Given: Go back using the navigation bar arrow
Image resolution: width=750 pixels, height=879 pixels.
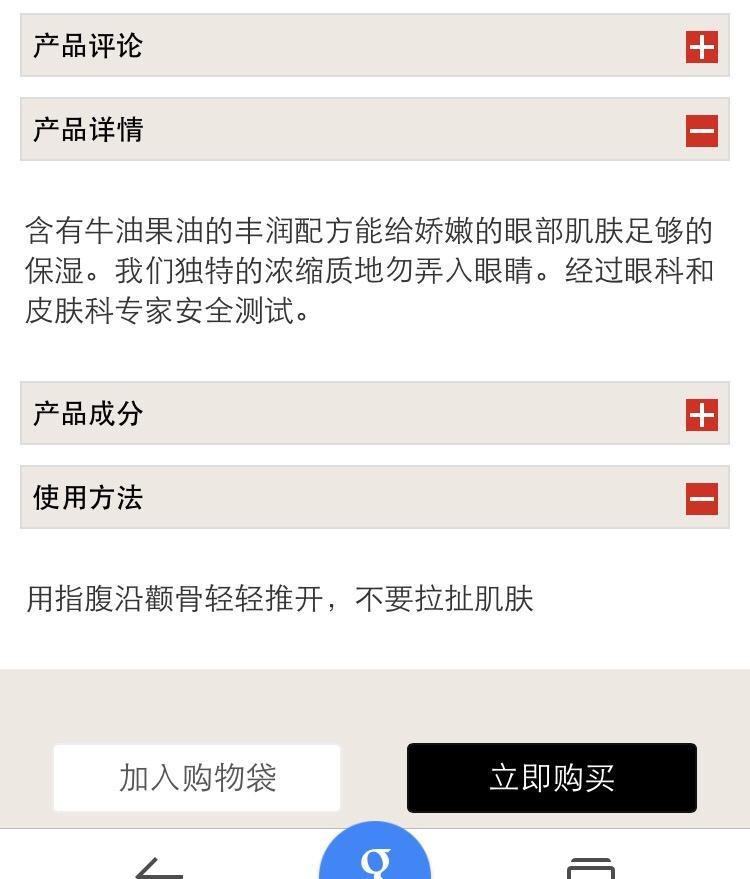Looking at the screenshot, I should pyautogui.click(x=160, y=866).
